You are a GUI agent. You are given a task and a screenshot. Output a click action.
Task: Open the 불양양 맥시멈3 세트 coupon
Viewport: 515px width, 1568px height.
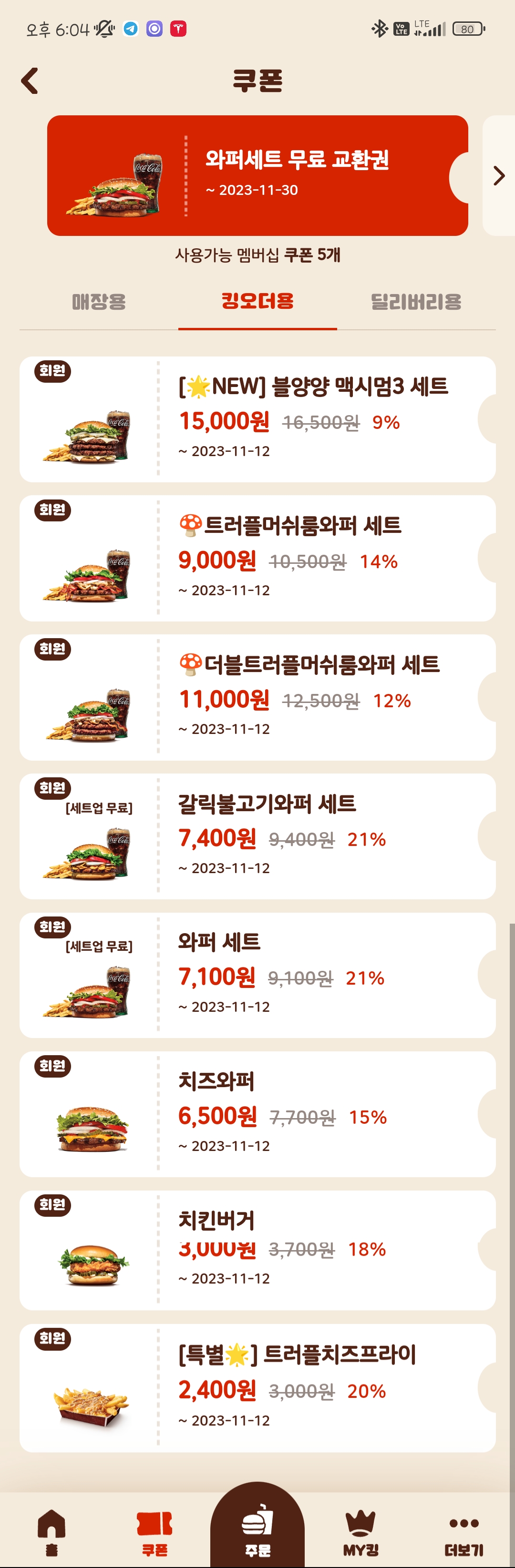[x=257, y=419]
